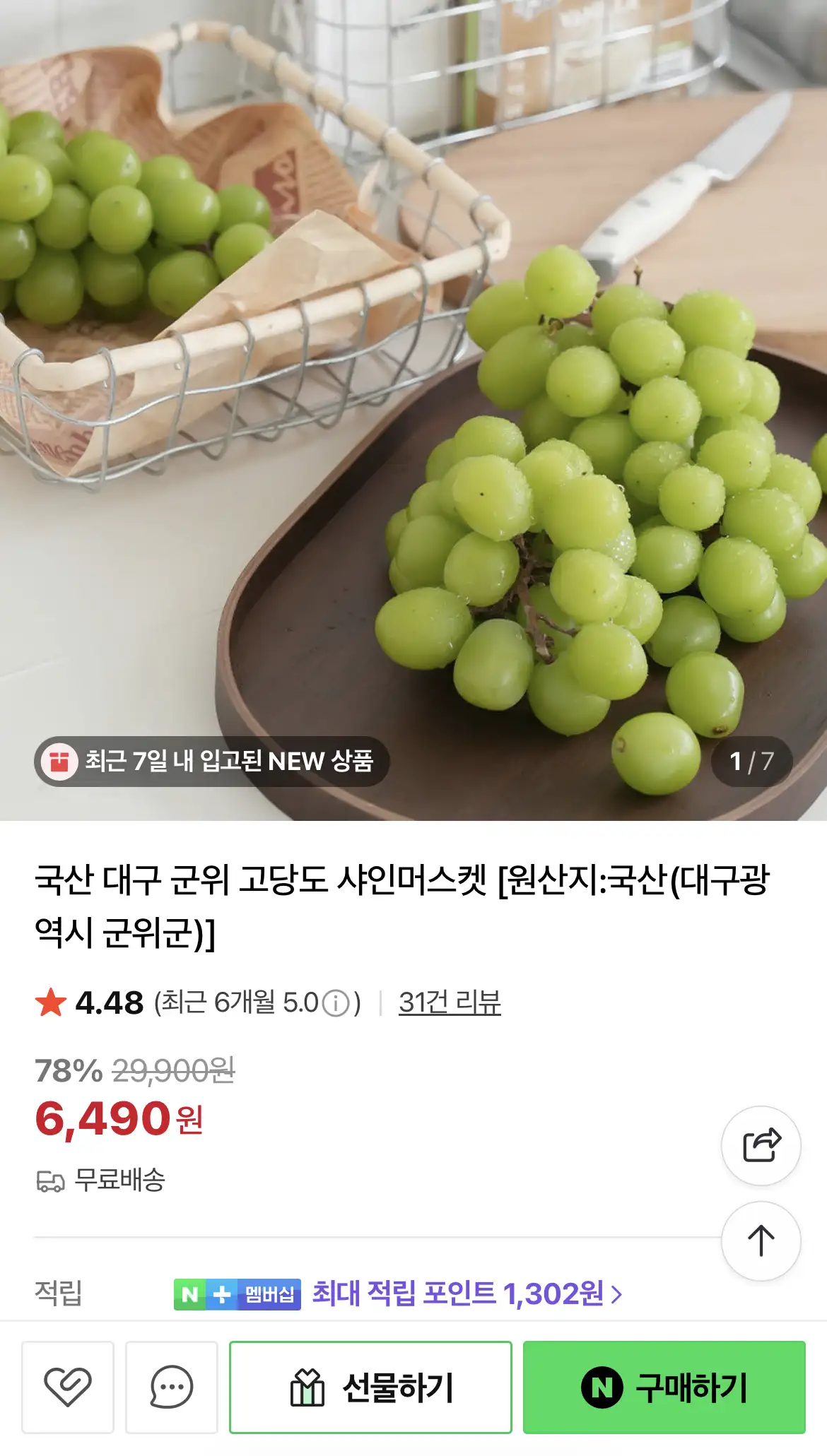Image resolution: width=827 pixels, height=1456 pixels.
Task: Tap 선물하기 to send as gift
Action: click(x=370, y=1387)
